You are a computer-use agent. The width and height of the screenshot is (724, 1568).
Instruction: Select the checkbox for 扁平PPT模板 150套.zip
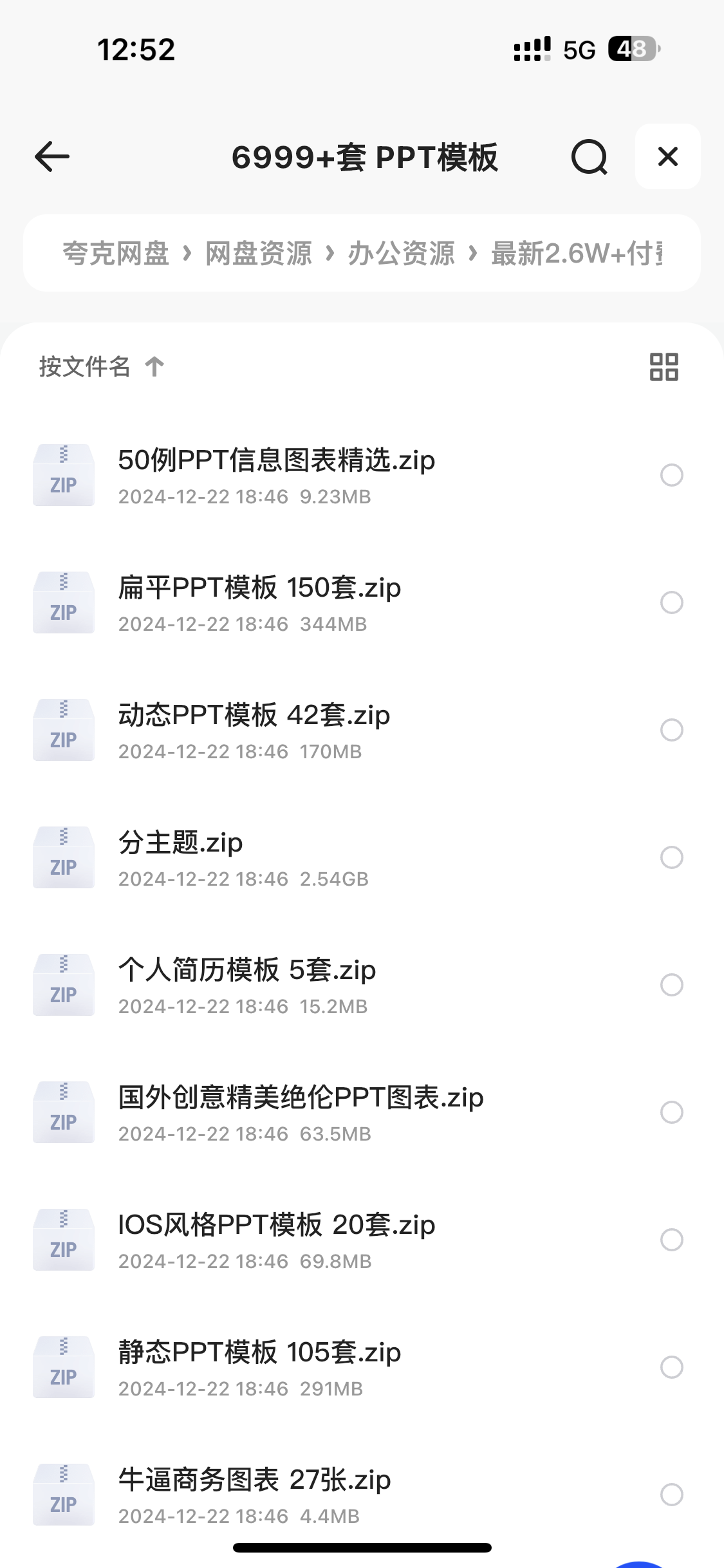[672, 602]
